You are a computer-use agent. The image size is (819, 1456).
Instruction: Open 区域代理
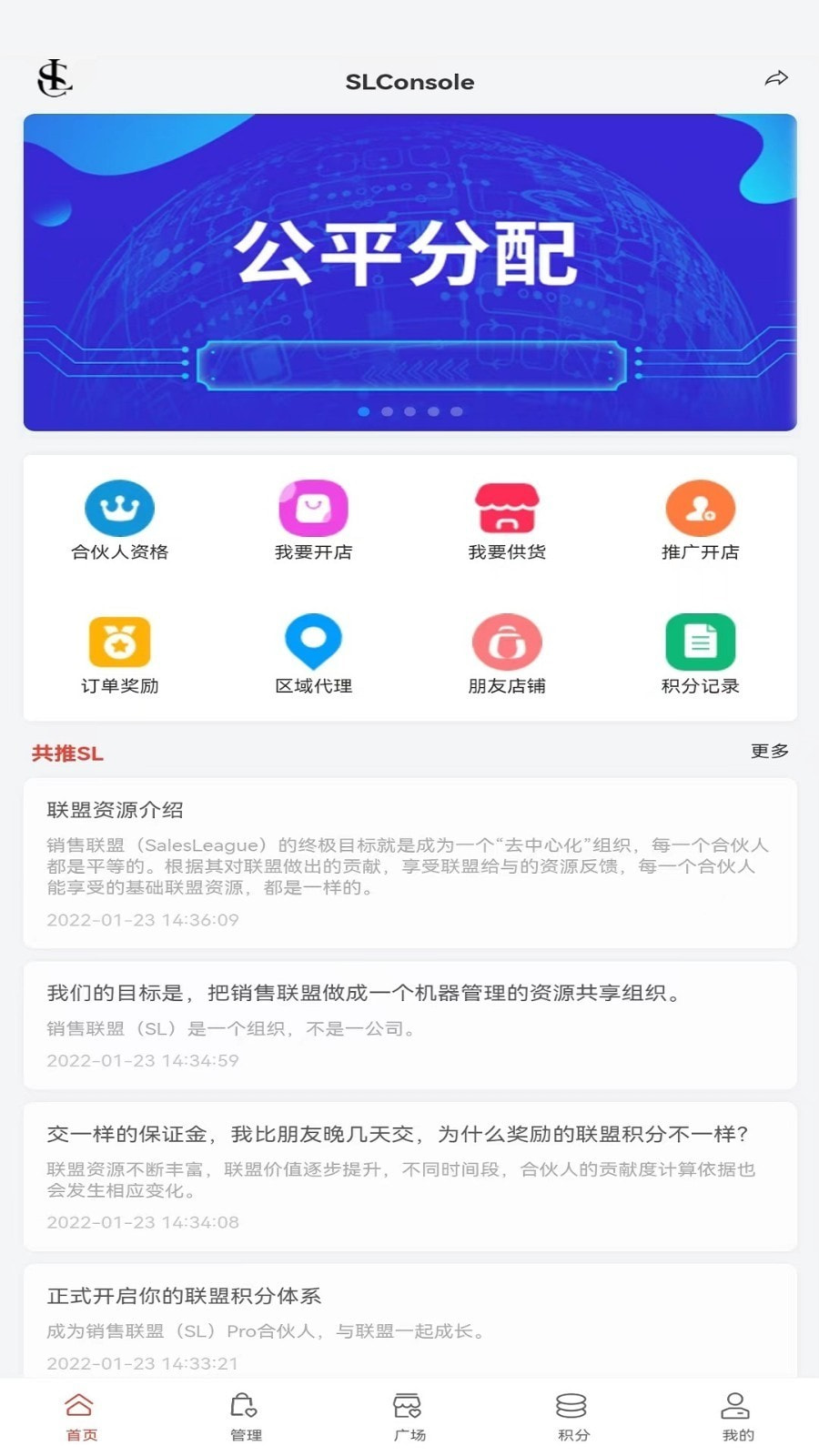tap(313, 654)
